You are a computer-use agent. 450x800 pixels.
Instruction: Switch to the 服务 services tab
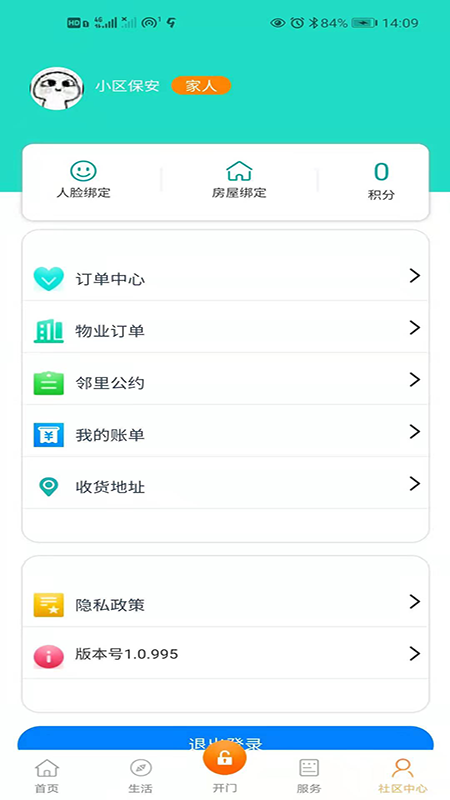click(309, 776)
